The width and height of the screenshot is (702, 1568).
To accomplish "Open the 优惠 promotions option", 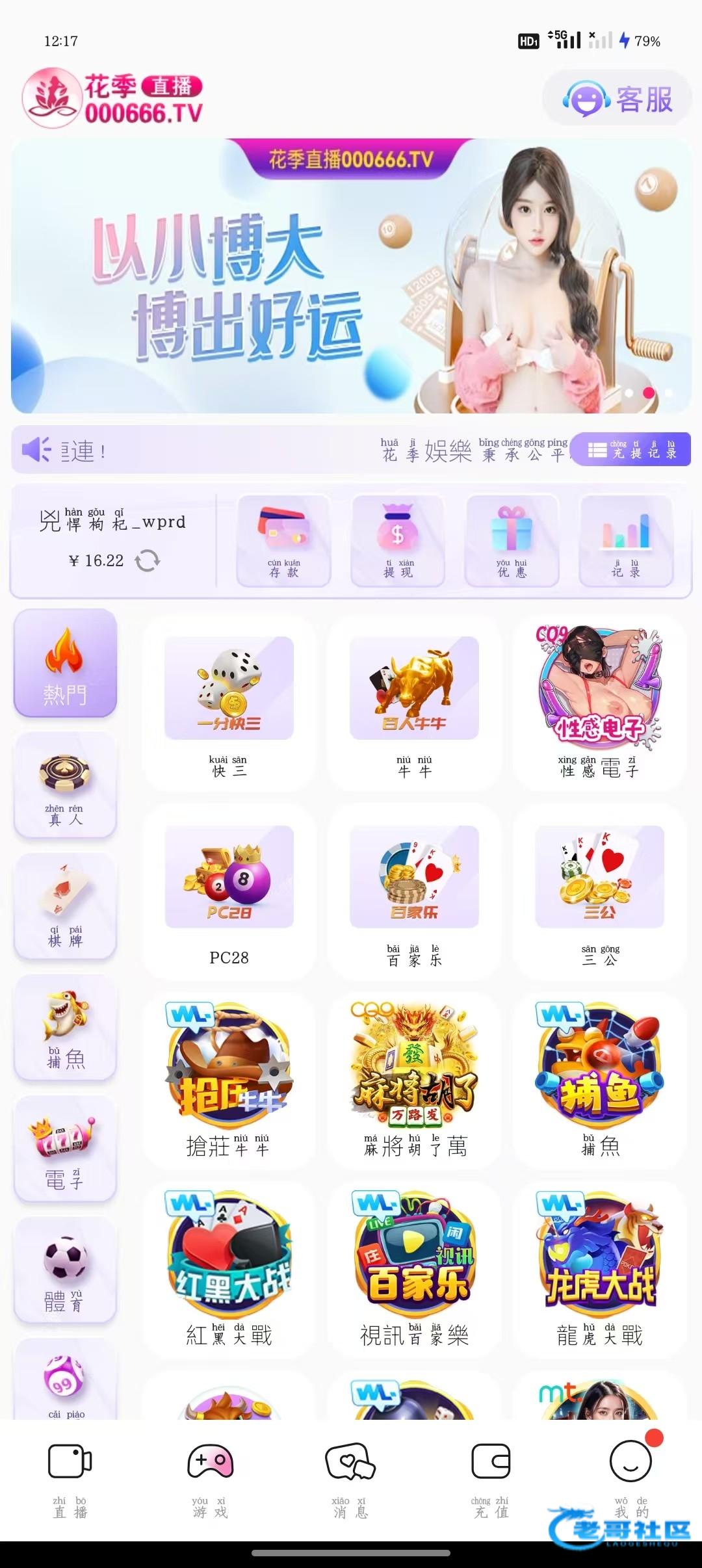I will click(512, 541).
